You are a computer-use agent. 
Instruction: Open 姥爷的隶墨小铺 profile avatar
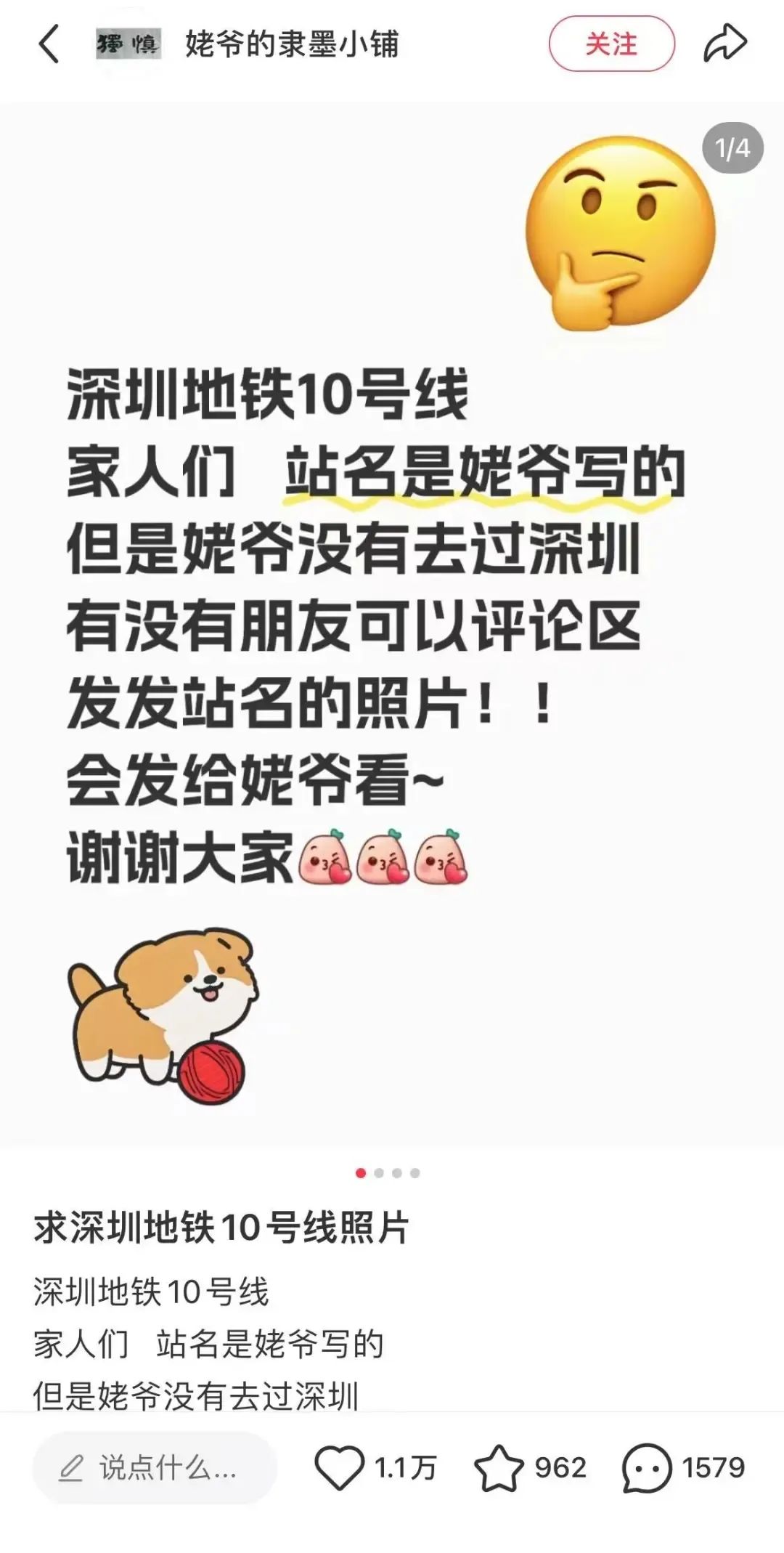[x=128, y=44]
